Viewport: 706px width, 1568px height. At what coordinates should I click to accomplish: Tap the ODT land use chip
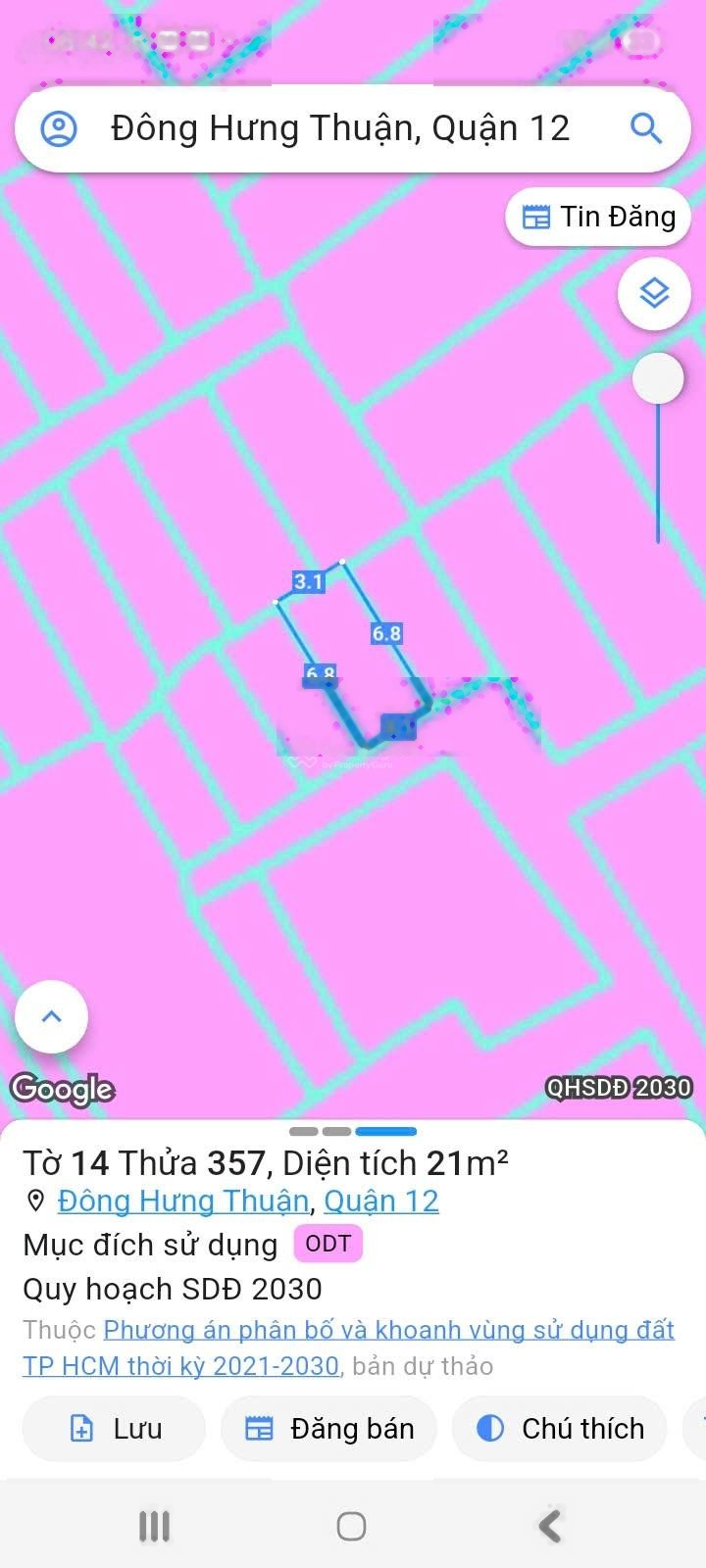pyautogui.click(x=328, y=1244)
